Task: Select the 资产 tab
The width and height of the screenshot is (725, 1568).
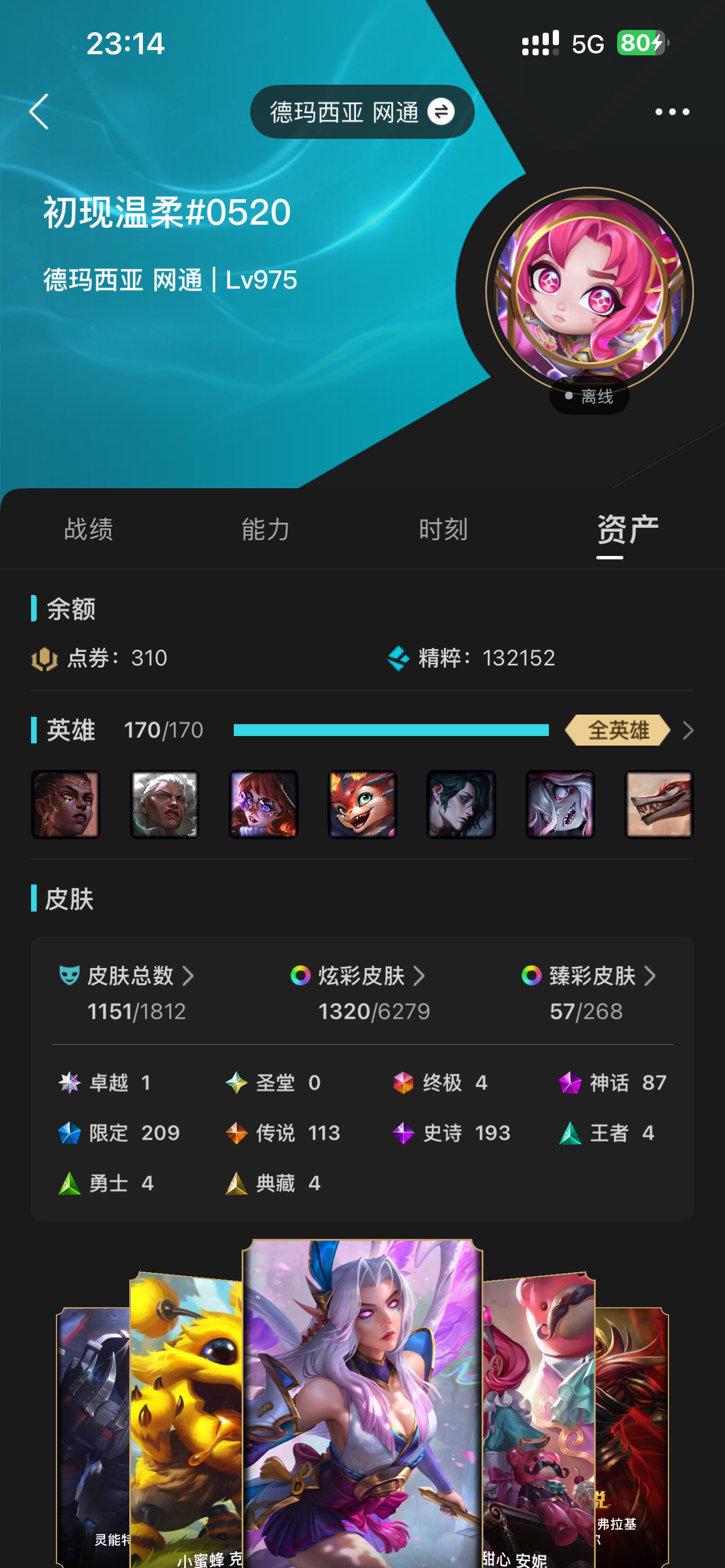Action: [x=628, y=529]
